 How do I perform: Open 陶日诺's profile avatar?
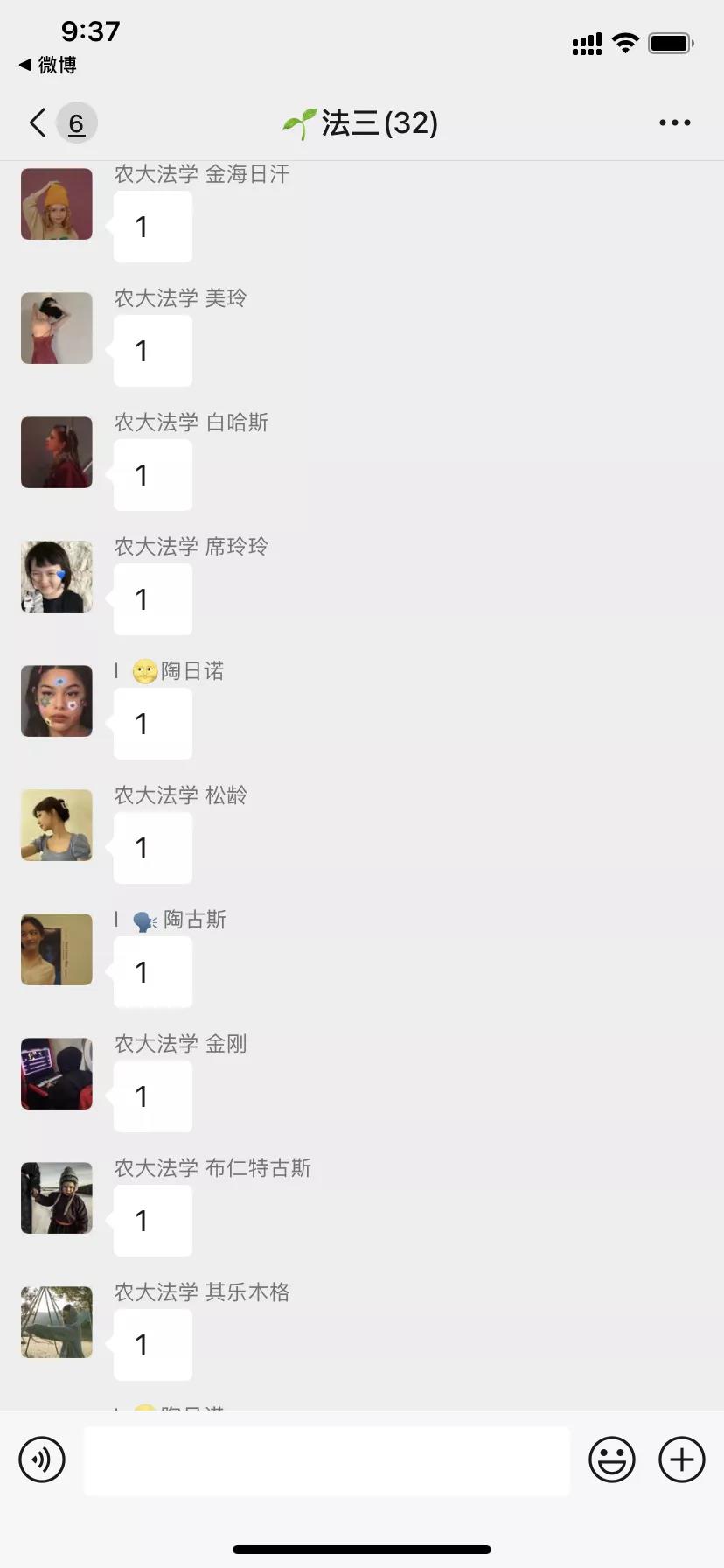tap(57, 701)
